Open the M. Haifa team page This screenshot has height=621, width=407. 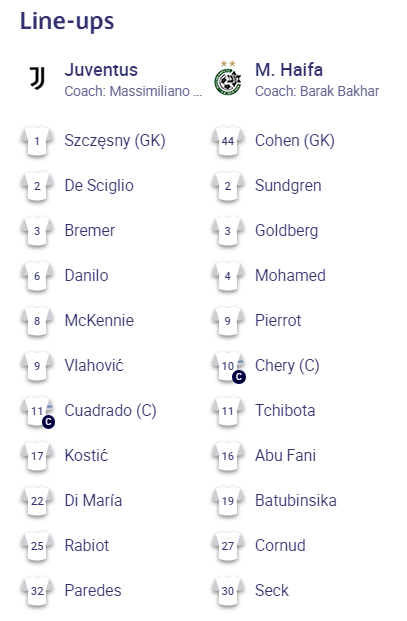(x=289, y=70)
